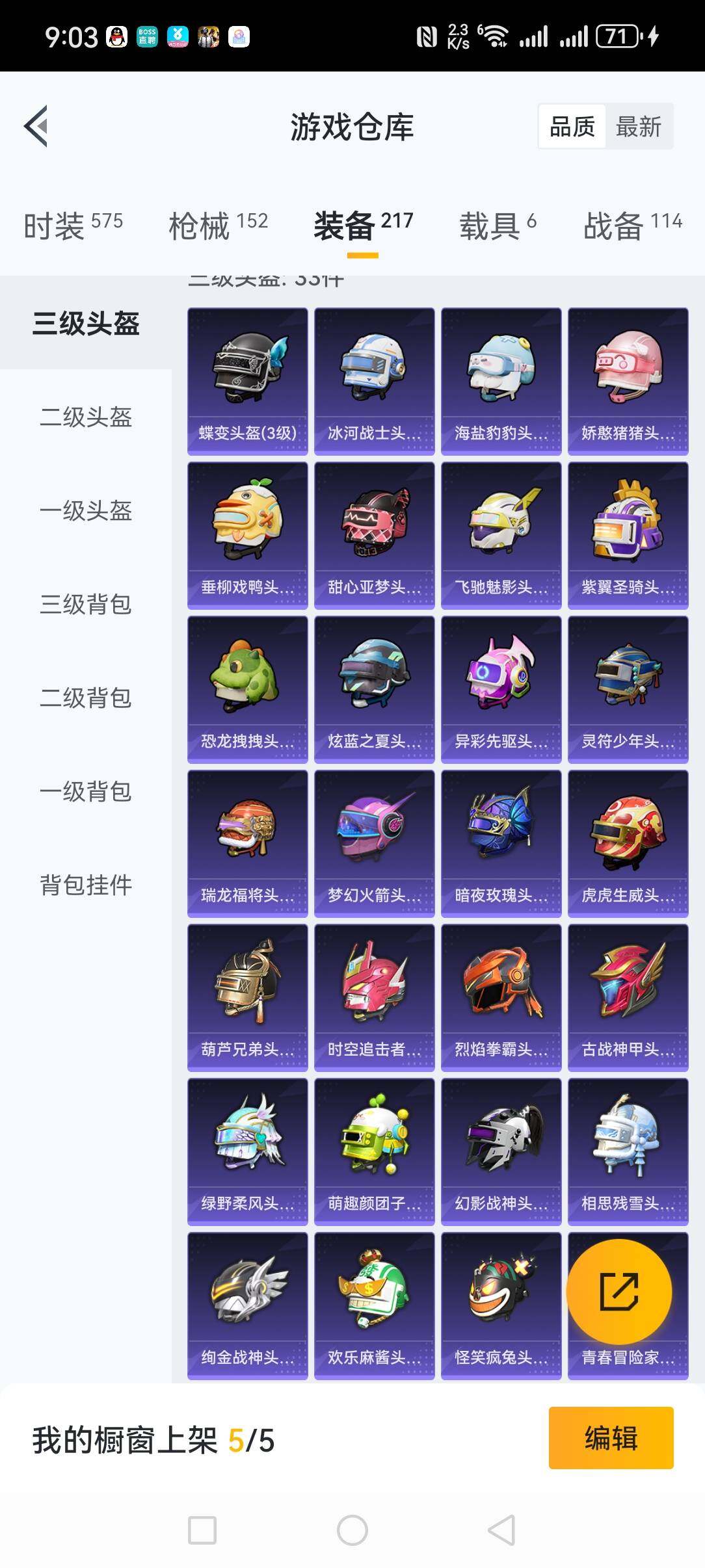This screenshot has height=1568, width=705.
Task: Tap the yellow floating share button
Action: coord(619,1292)
